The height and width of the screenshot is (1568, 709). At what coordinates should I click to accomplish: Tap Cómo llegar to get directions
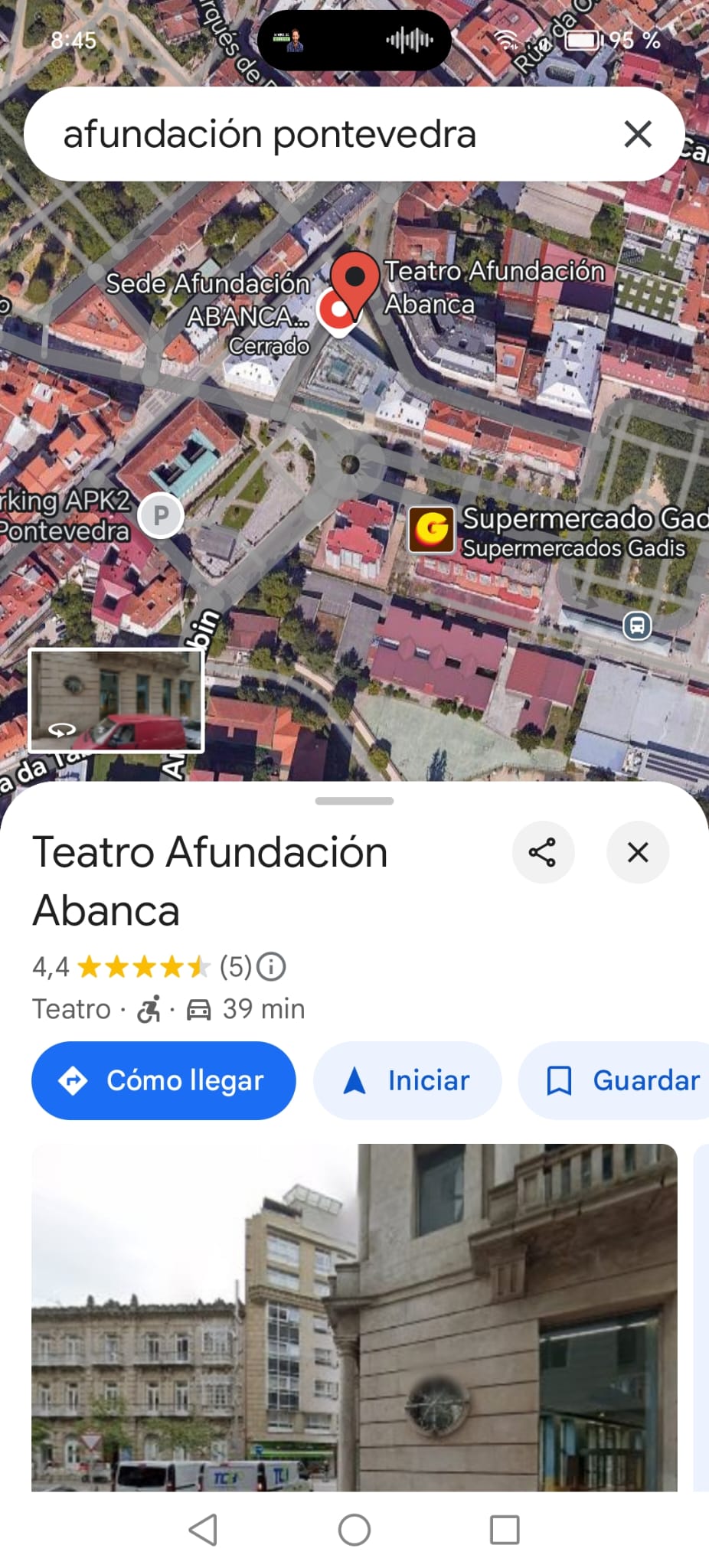pos(163,1080)
